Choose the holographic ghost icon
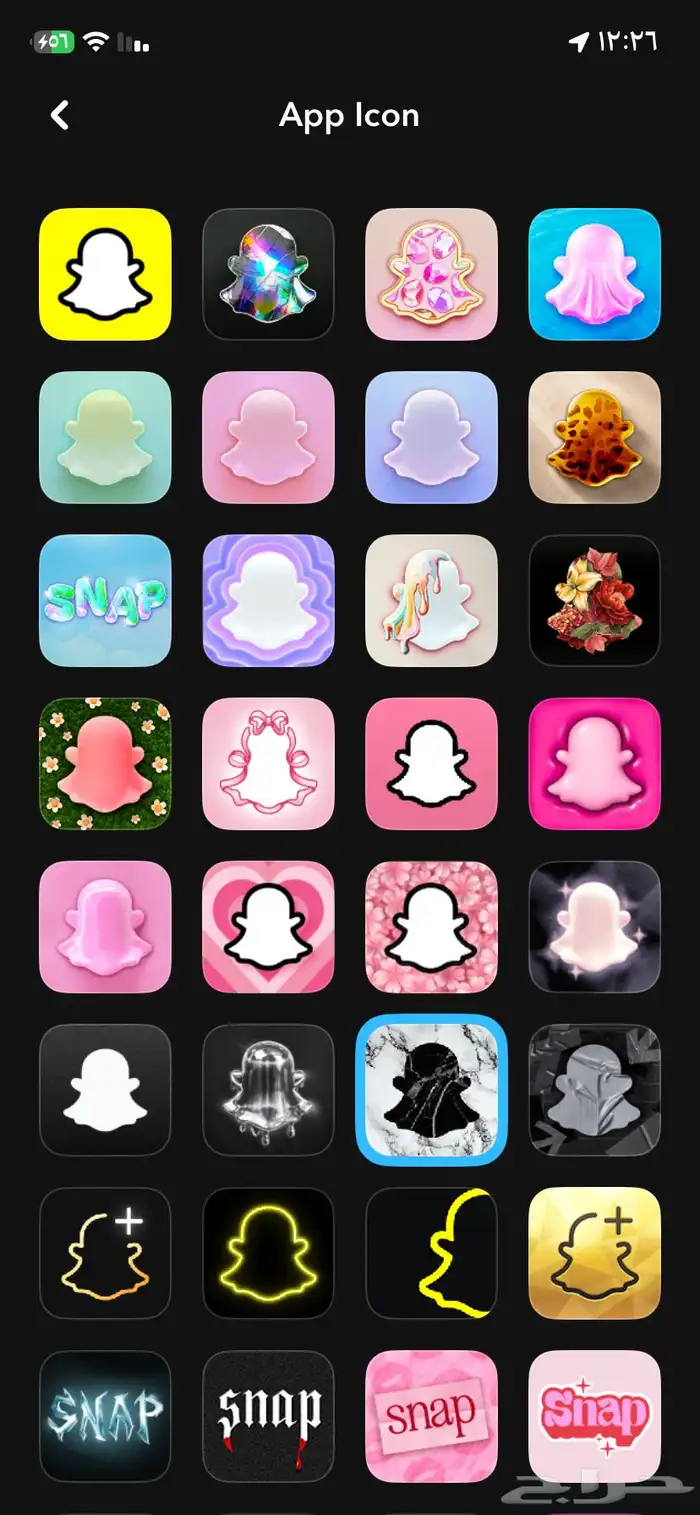This screenshot has height=1515, width=700. pyautogui.click(x=268, y=274)
